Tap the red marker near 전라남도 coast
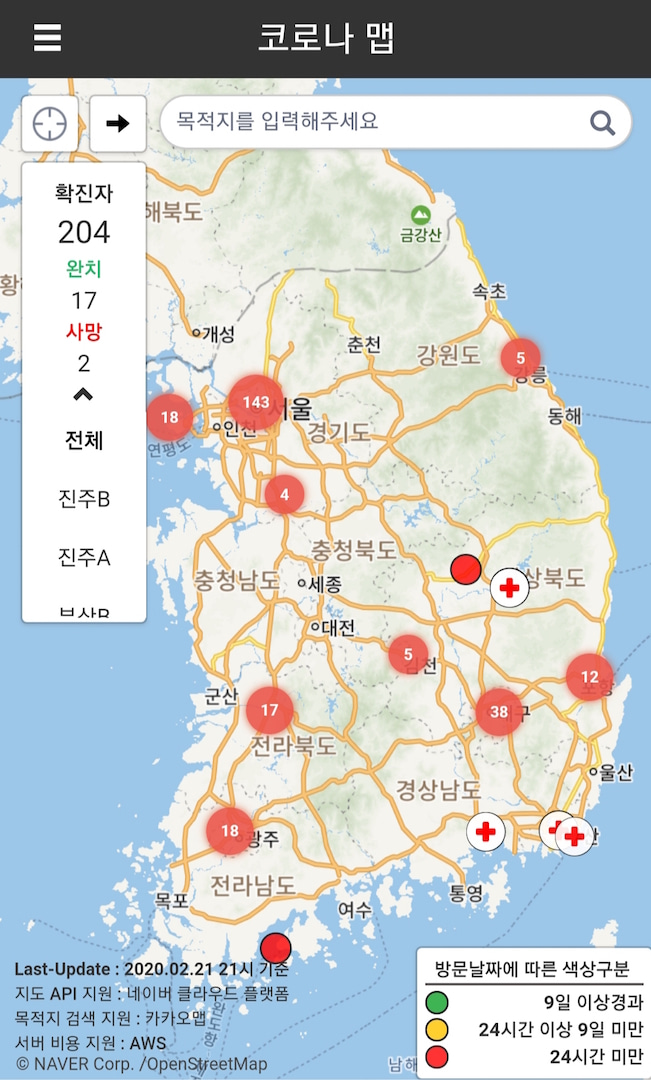 coord(275,948)
